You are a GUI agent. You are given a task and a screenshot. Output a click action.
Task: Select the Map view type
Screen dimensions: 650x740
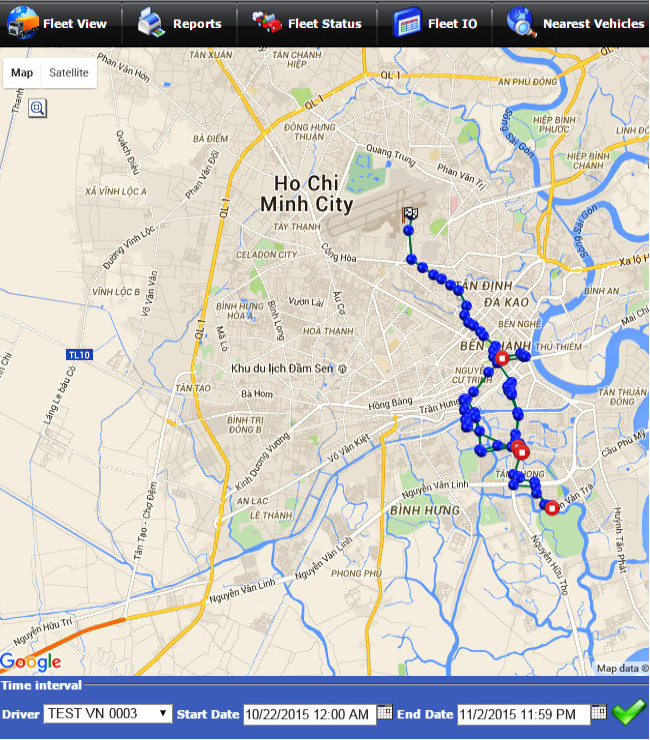[x=22, y=73]
